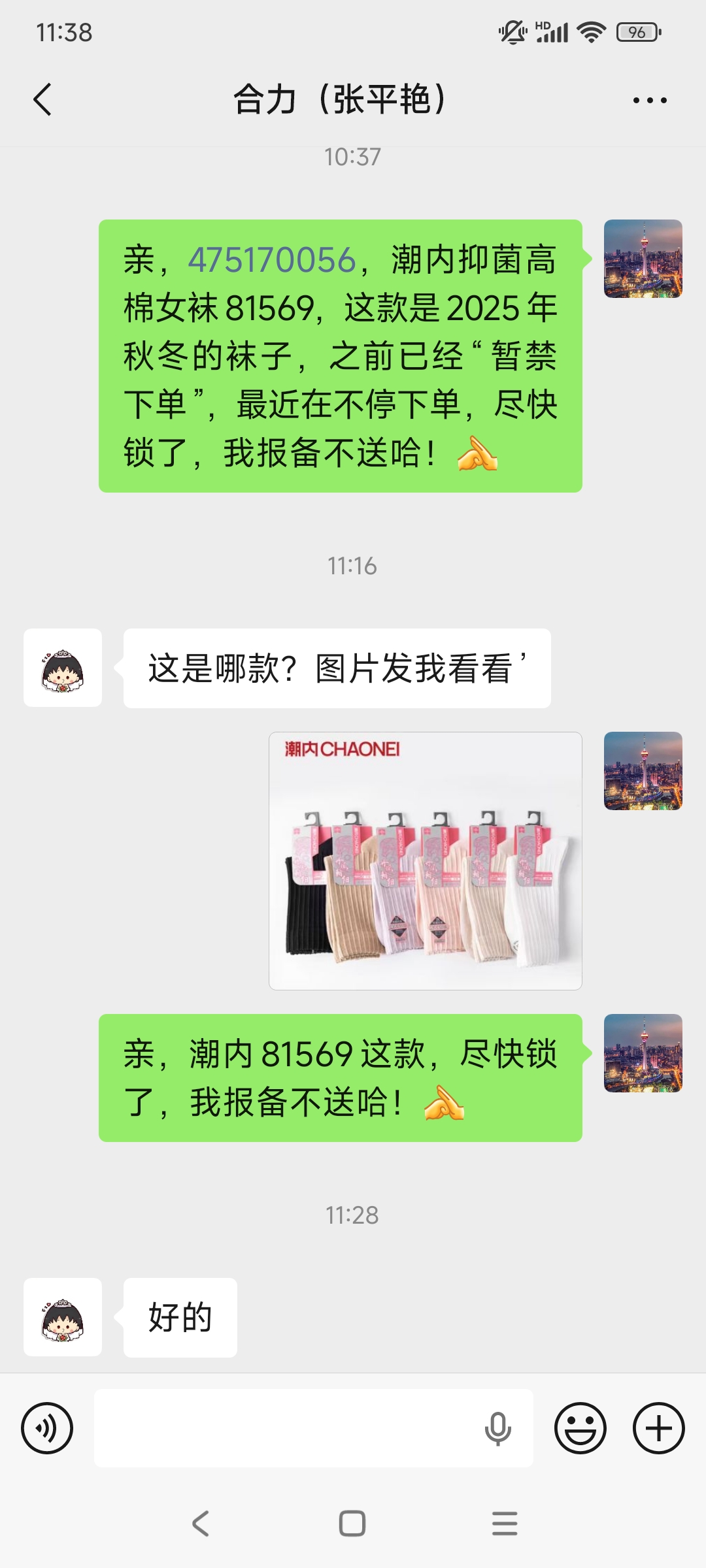
Task: Open the plus attachments menu
Action: (x=658, y=1428)
